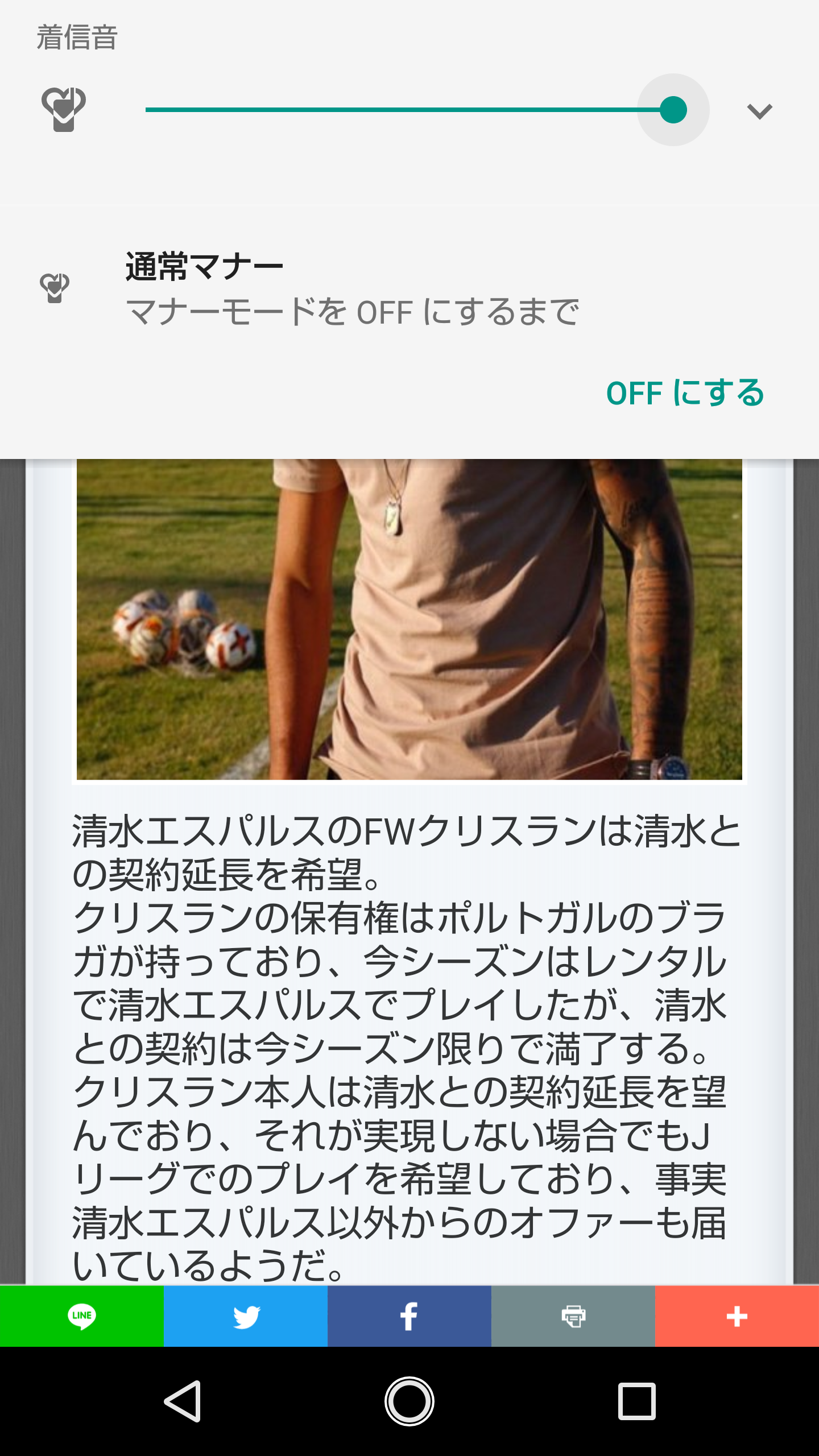Image resolution: width=819 pixels, height=1456 pixels.
Task: Adjust the 着信音 volume slider
Action: [409, 110]
